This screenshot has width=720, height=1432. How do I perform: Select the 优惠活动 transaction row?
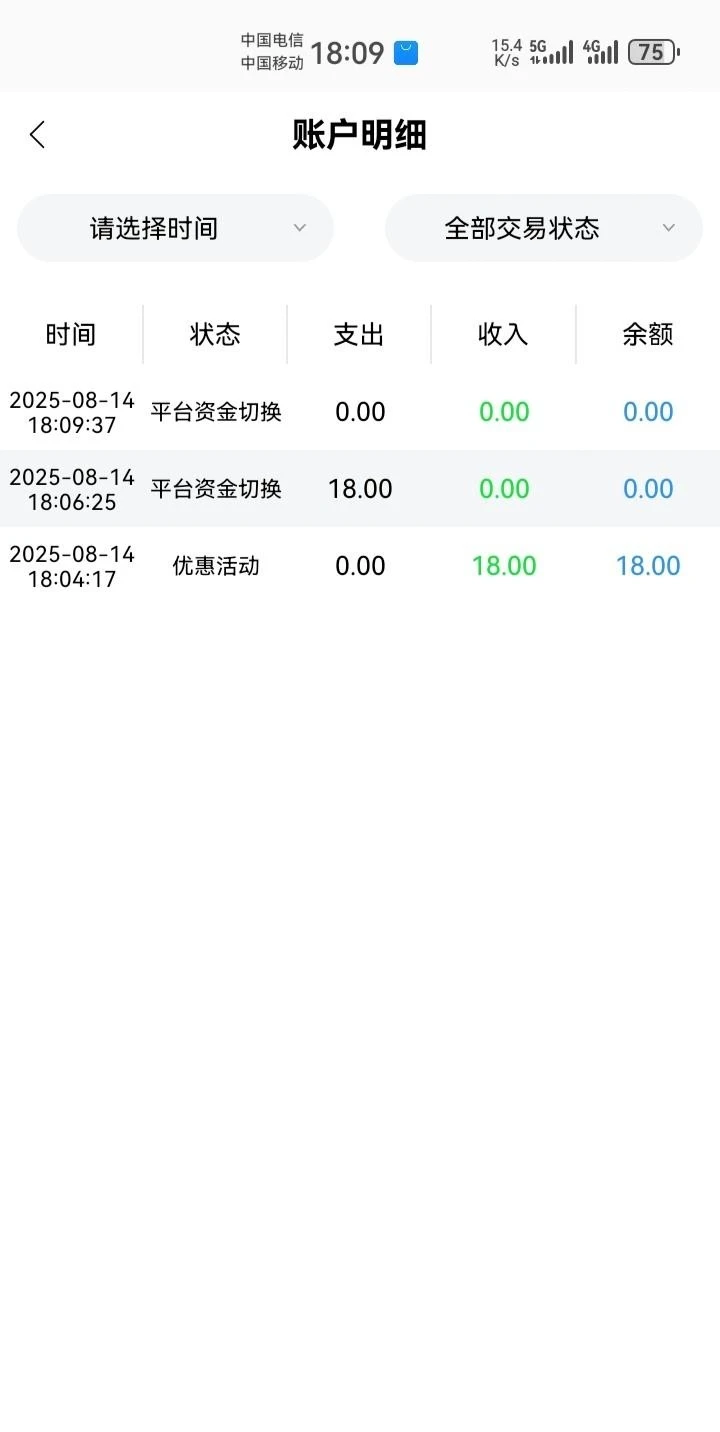(215, 565)
